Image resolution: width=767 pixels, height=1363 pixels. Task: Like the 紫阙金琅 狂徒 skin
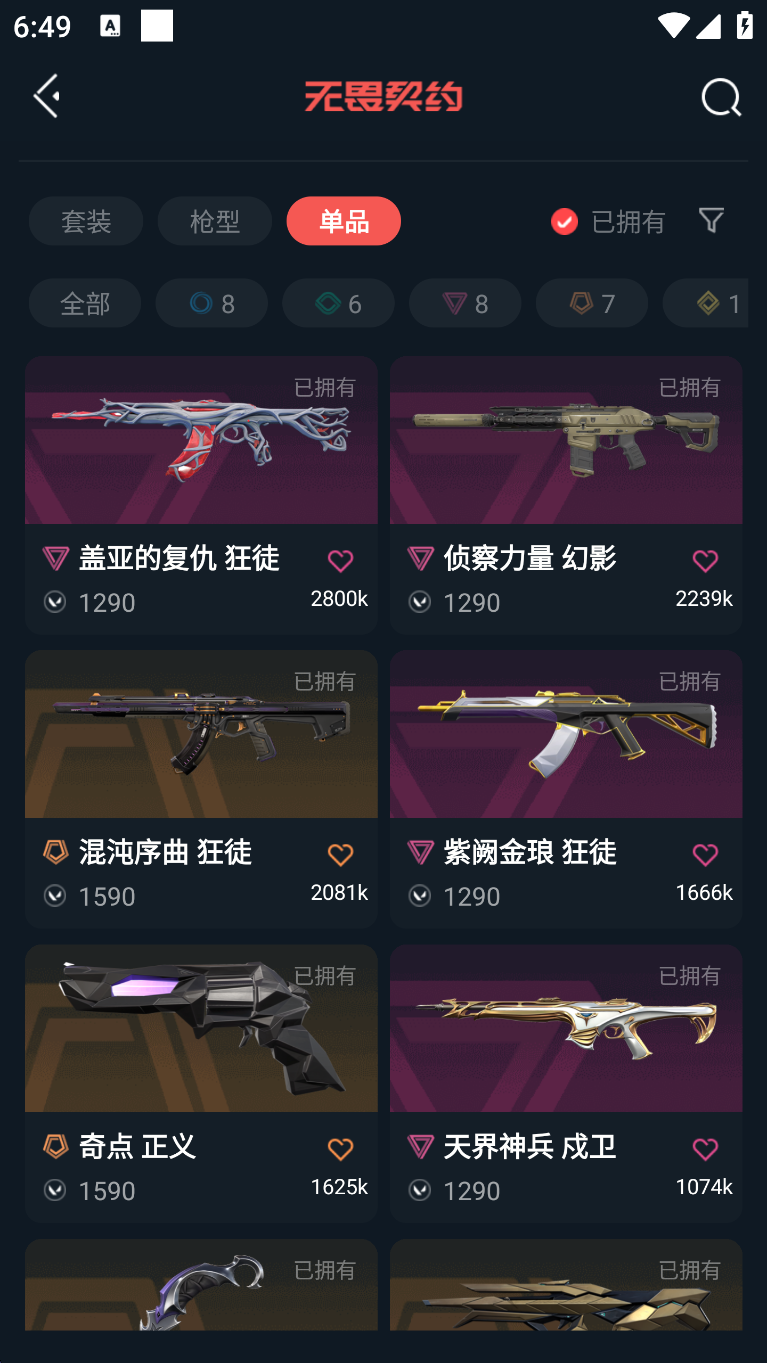pos(705,855)
